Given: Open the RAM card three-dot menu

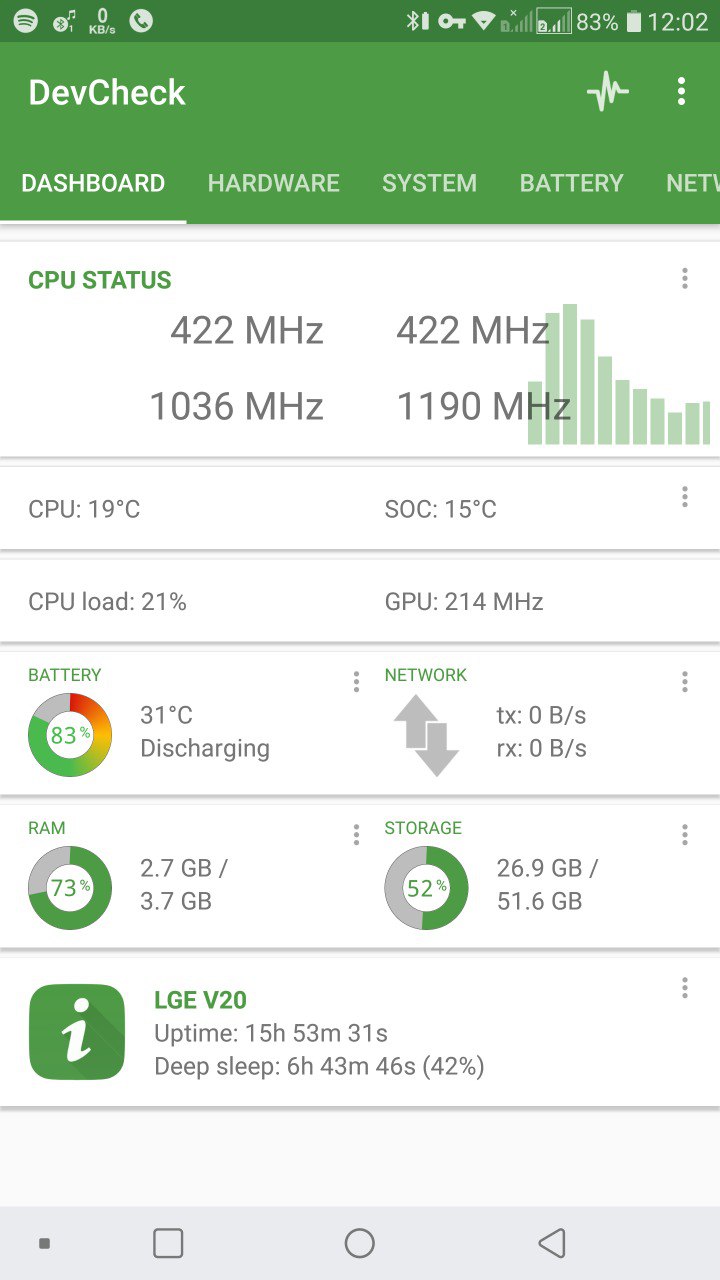Looking at the screenshot, I should 356,835.
